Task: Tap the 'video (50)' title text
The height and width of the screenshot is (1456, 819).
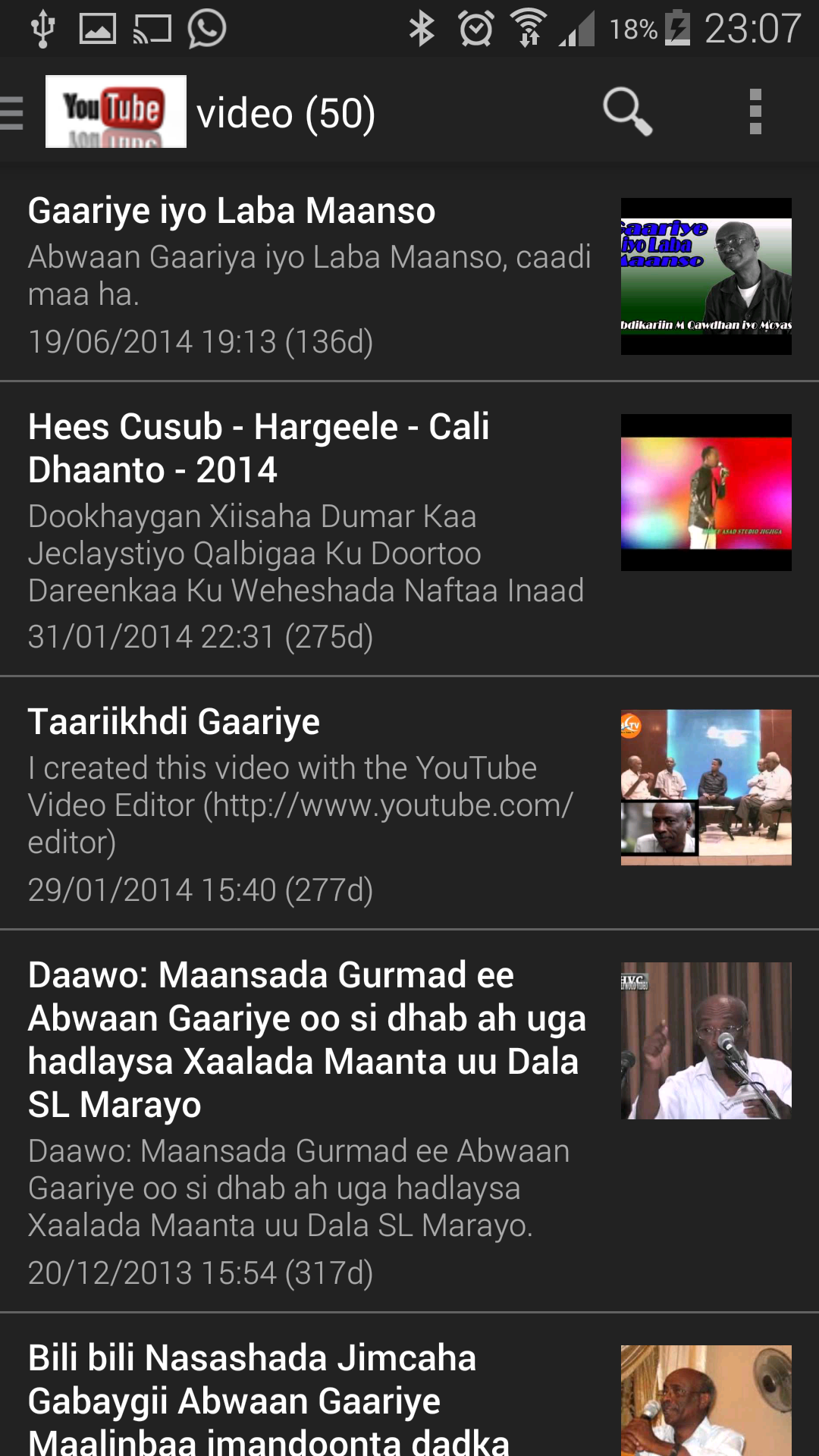Action: 285,111
